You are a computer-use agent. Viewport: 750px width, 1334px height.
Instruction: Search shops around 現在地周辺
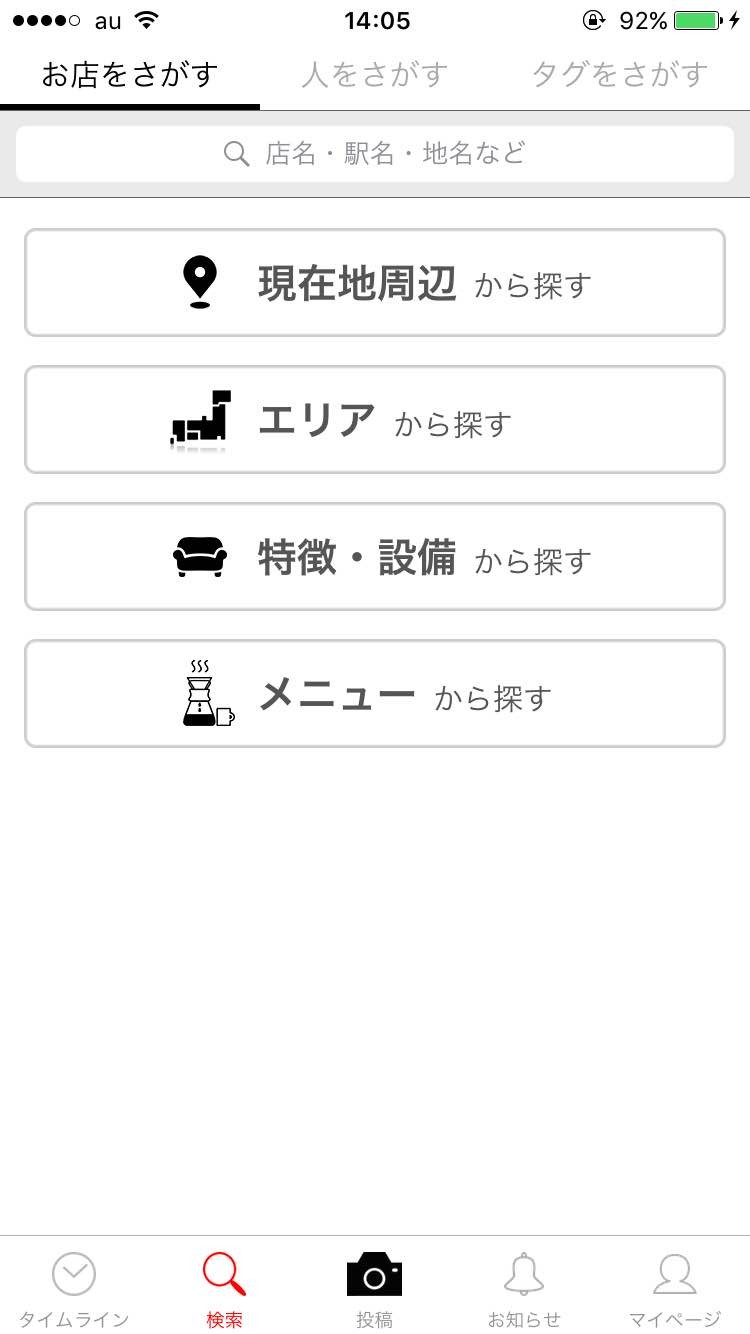(375, 283)
